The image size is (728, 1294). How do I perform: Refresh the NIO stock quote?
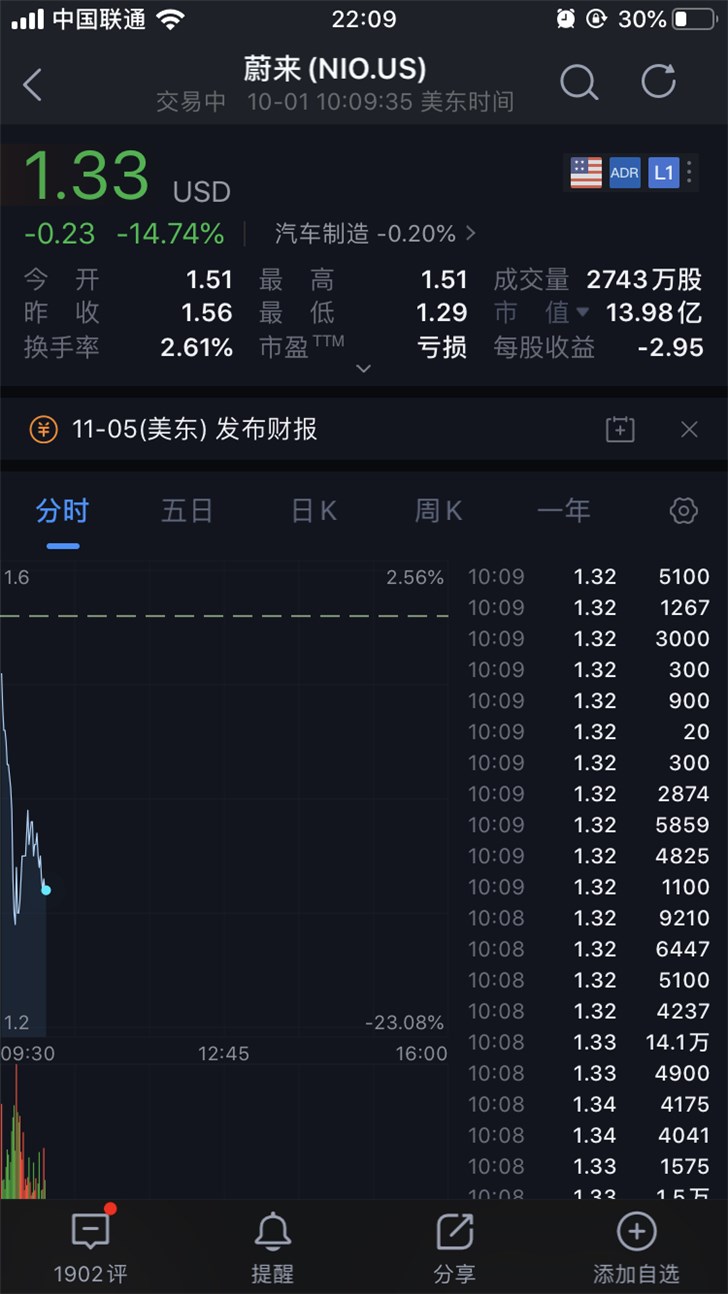pos(658,83)
